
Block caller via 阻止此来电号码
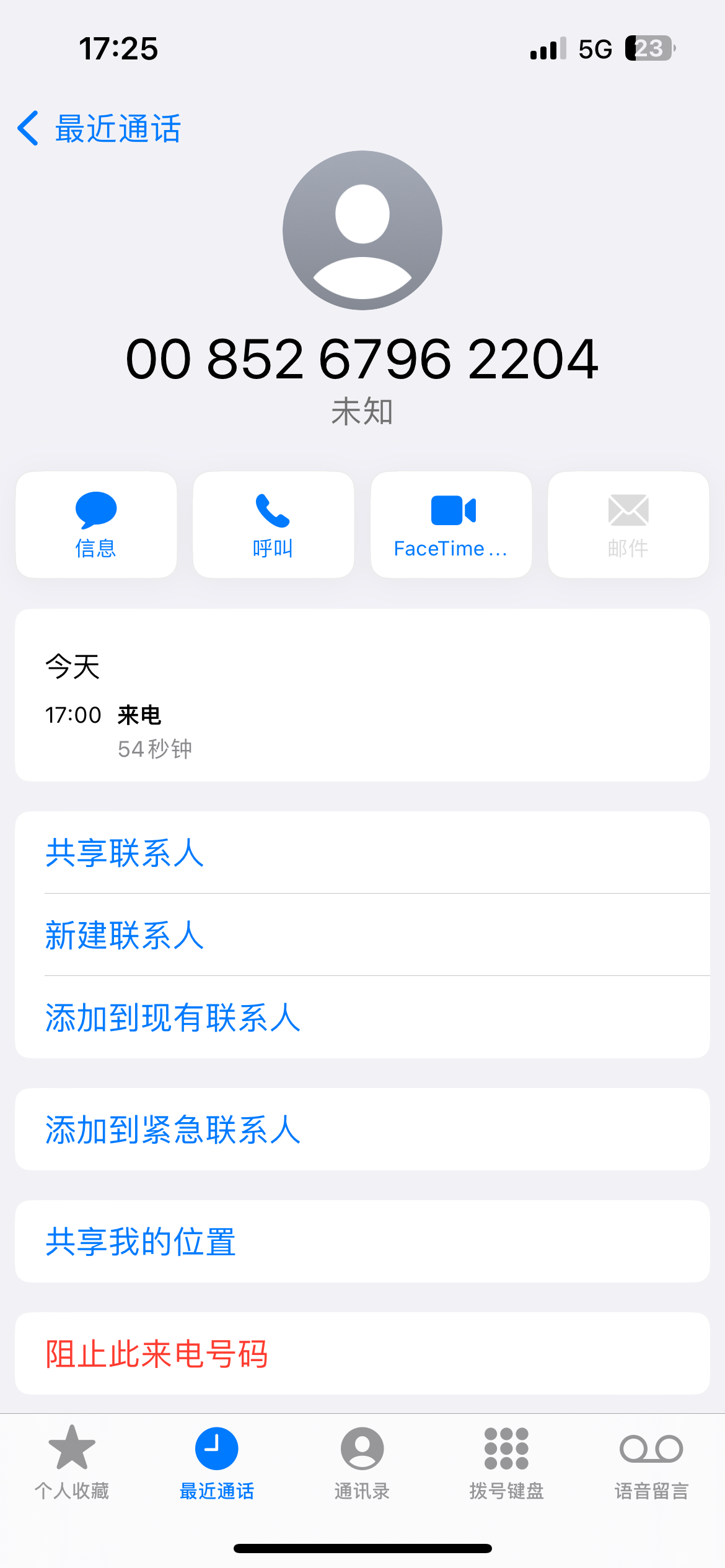click(x=362, y=1354)
